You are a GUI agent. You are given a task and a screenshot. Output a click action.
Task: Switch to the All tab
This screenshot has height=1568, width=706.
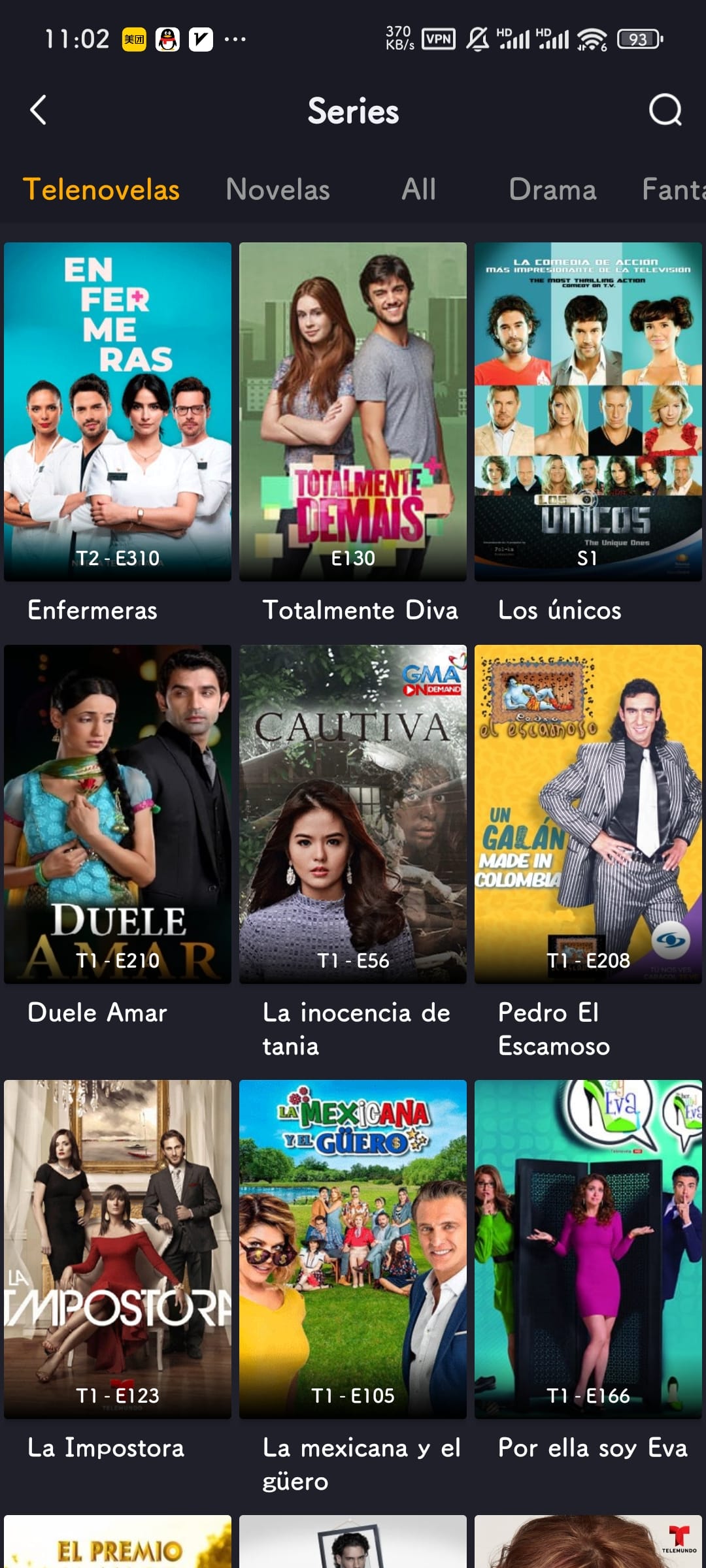(x=418, y=189)
